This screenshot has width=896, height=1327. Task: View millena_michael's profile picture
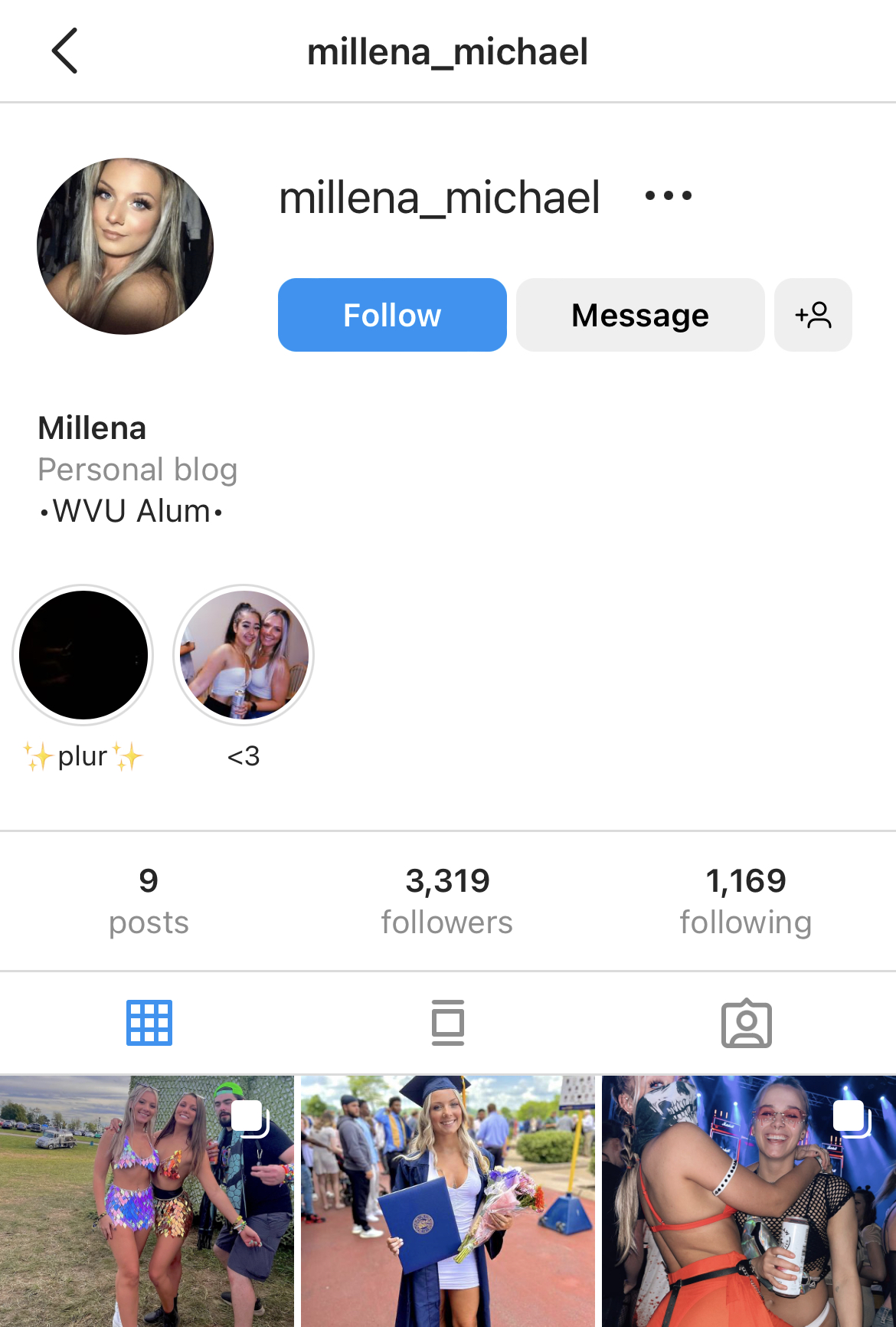click(126, 246)
